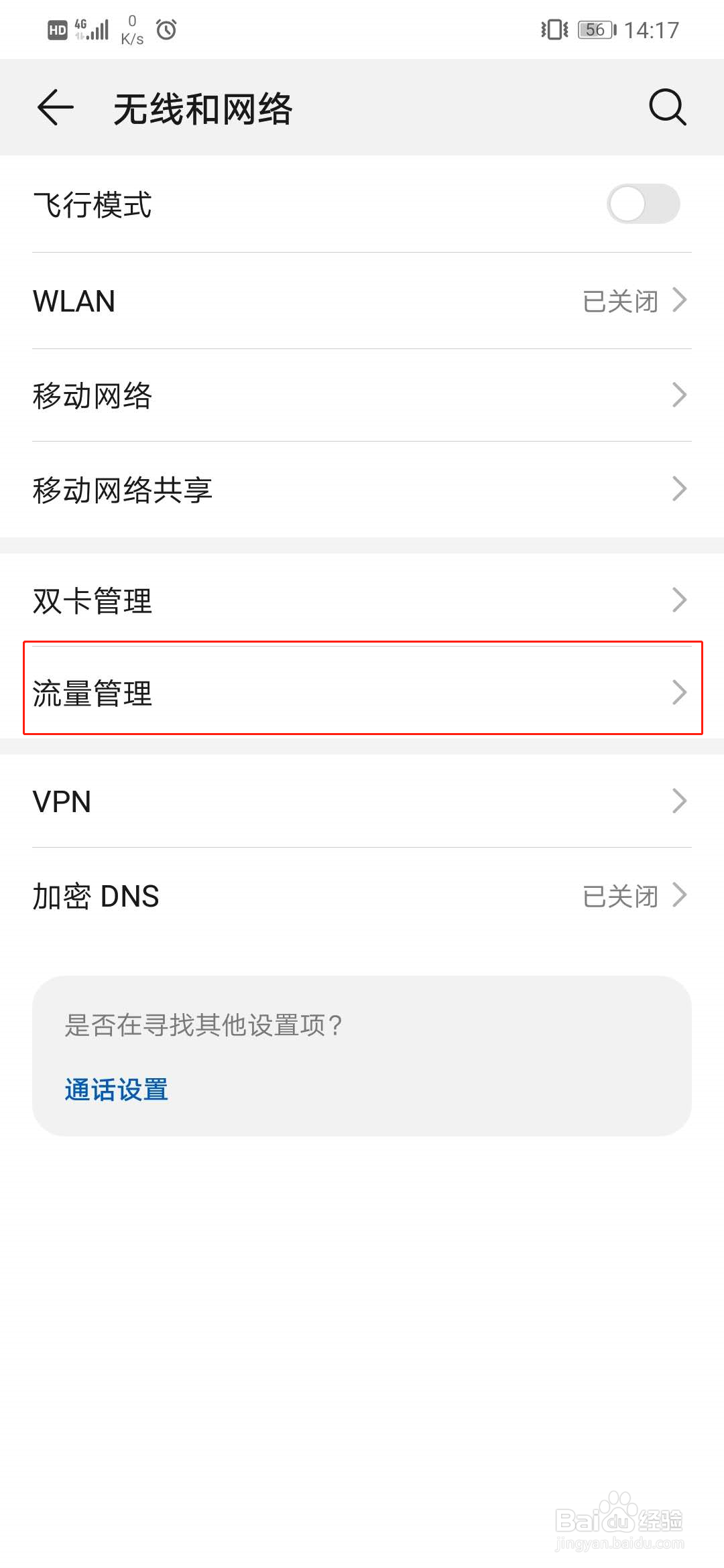The height and width of the screenshot is (1568, 724).
Task: Tap the alarm clock status bar icon
Action: [166, 29]
